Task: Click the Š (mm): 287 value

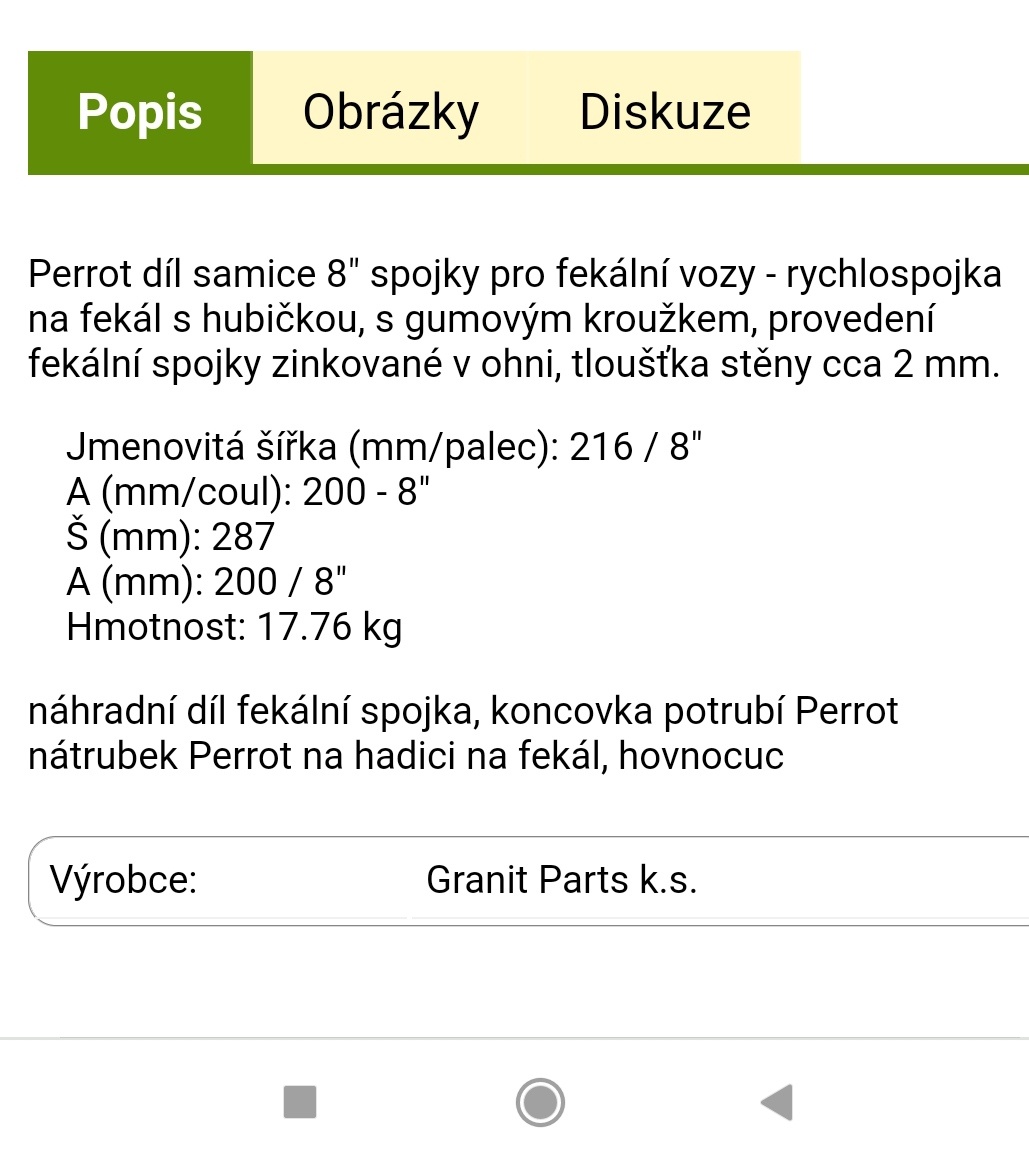Action: pos(169,536)
